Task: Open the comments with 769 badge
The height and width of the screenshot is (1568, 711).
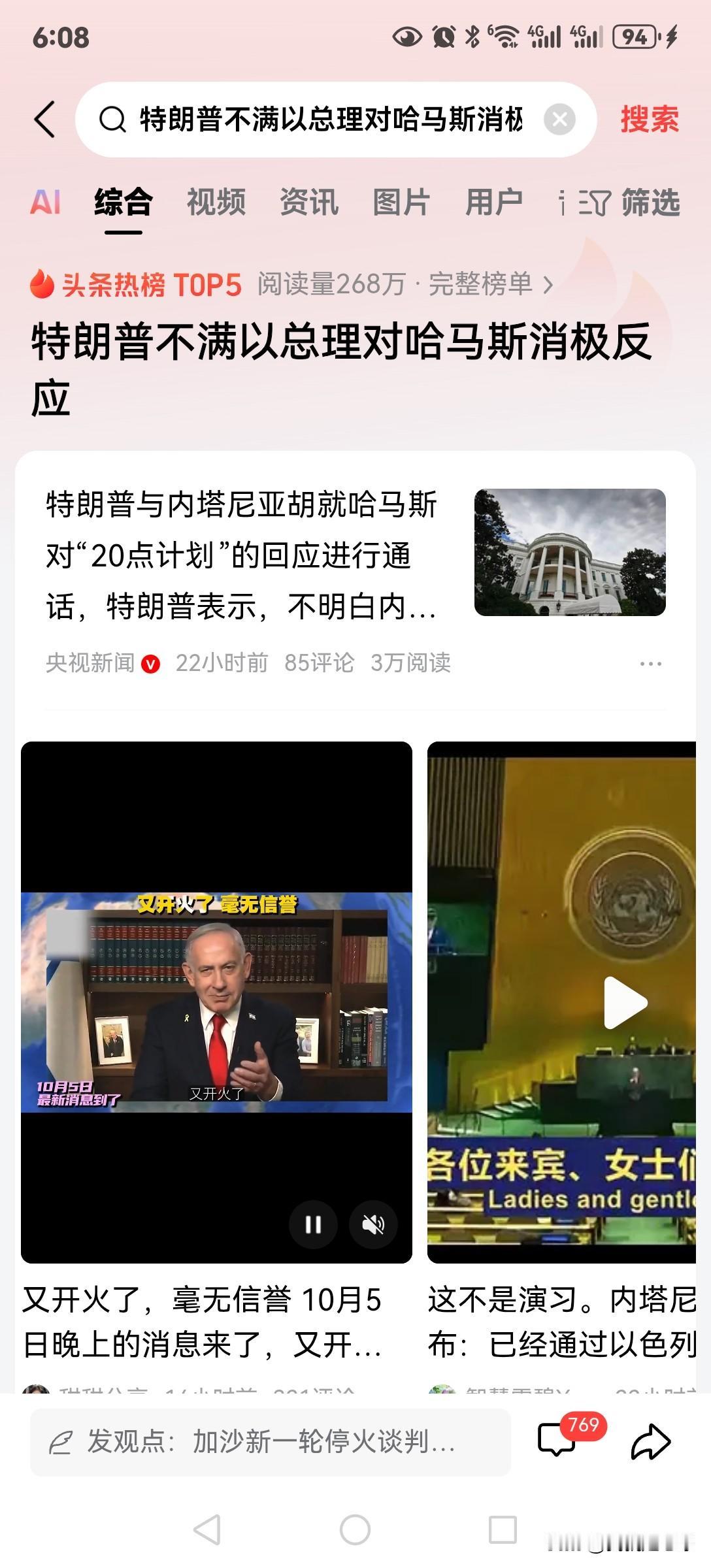Action: click(x=557, y=1439)
